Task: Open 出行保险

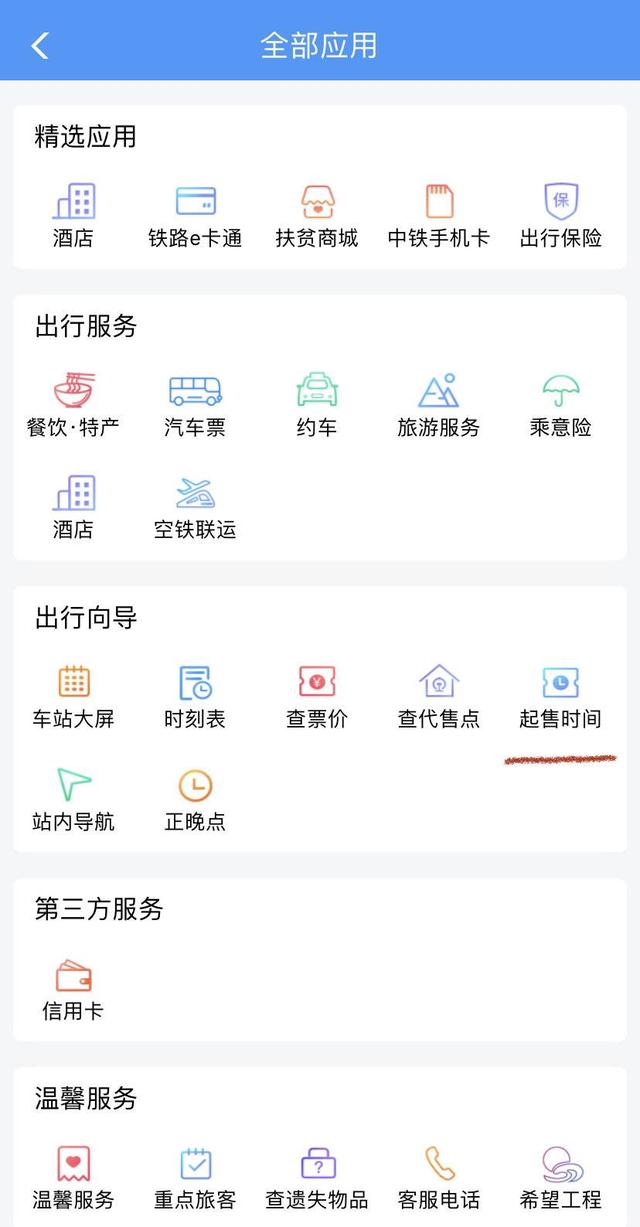Action: click(561, 216)
